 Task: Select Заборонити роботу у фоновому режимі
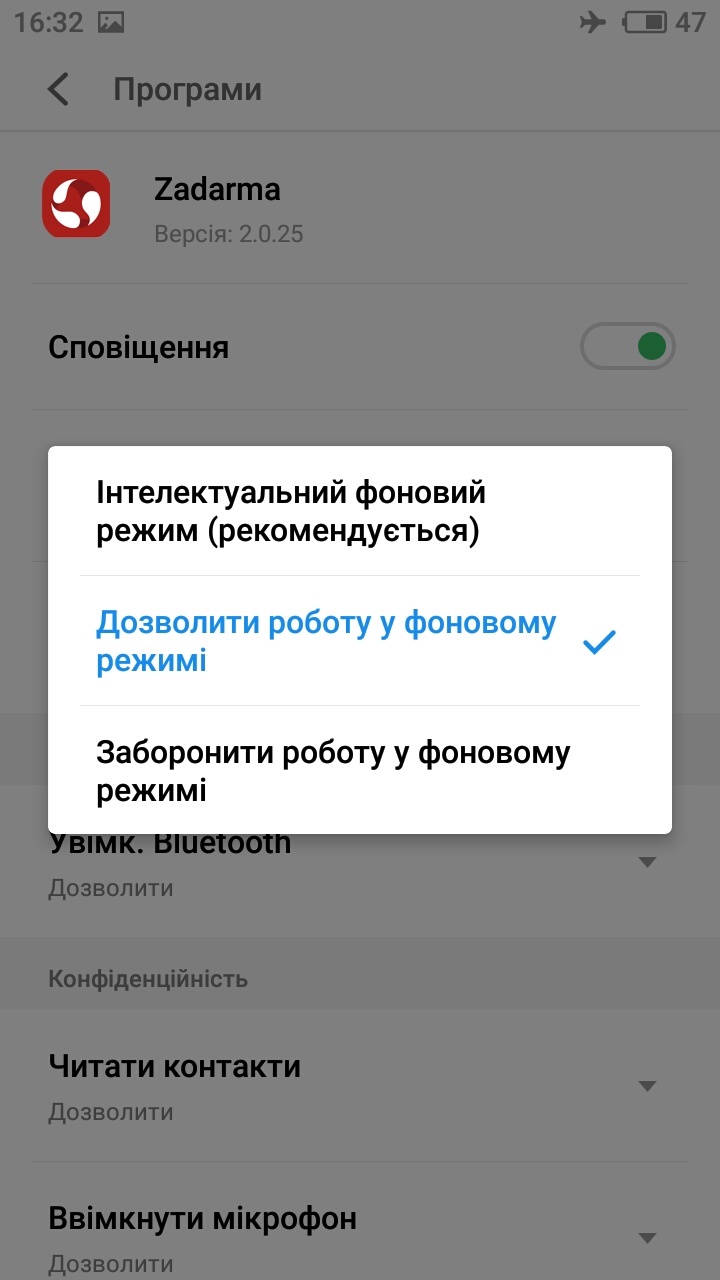click(x=360, y=770)
